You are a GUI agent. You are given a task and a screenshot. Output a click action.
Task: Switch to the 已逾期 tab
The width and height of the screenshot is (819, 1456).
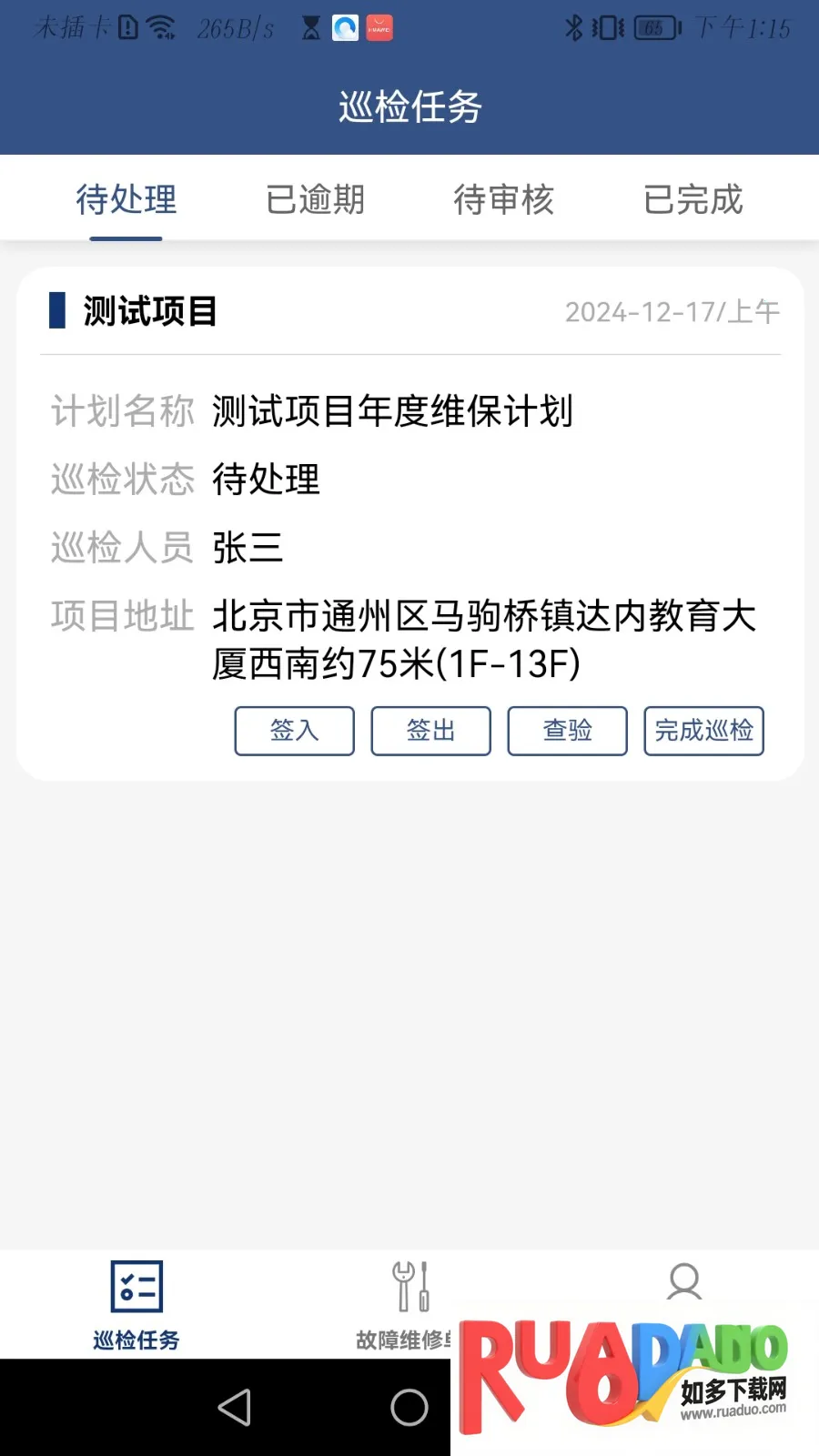tap(315, 199)
